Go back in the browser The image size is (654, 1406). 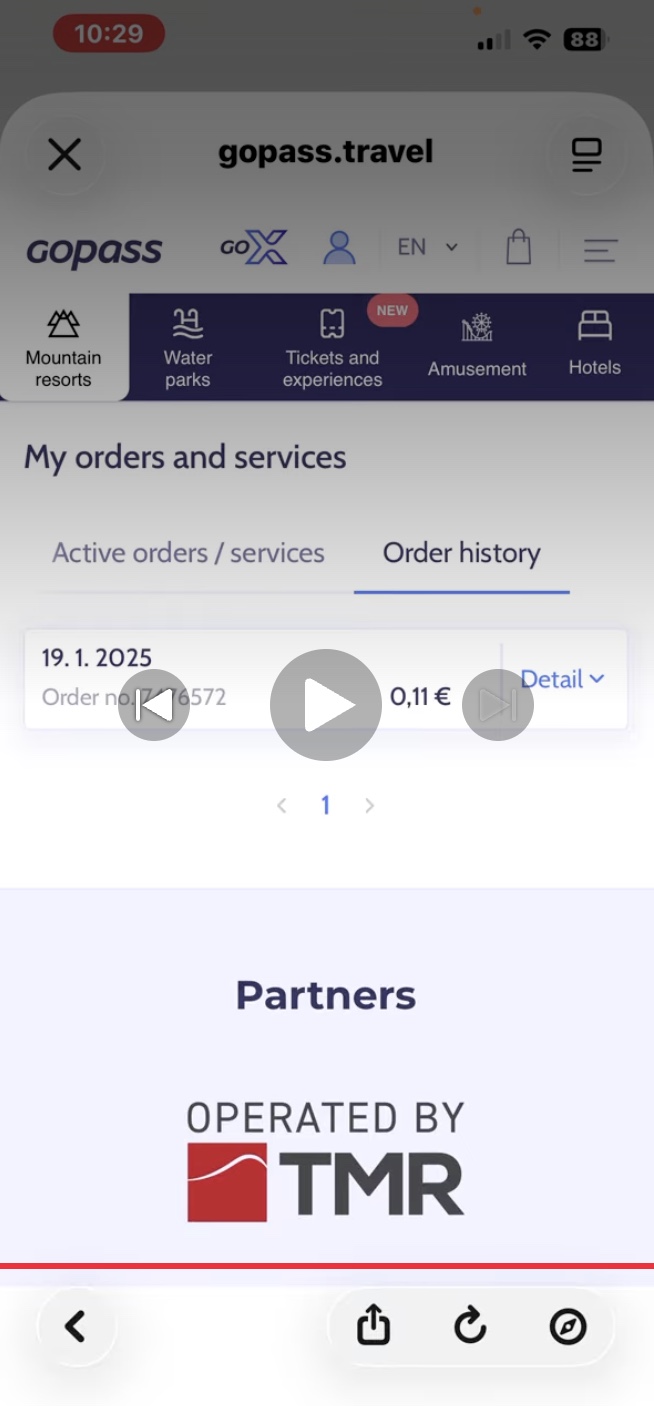coord(75,1327)
